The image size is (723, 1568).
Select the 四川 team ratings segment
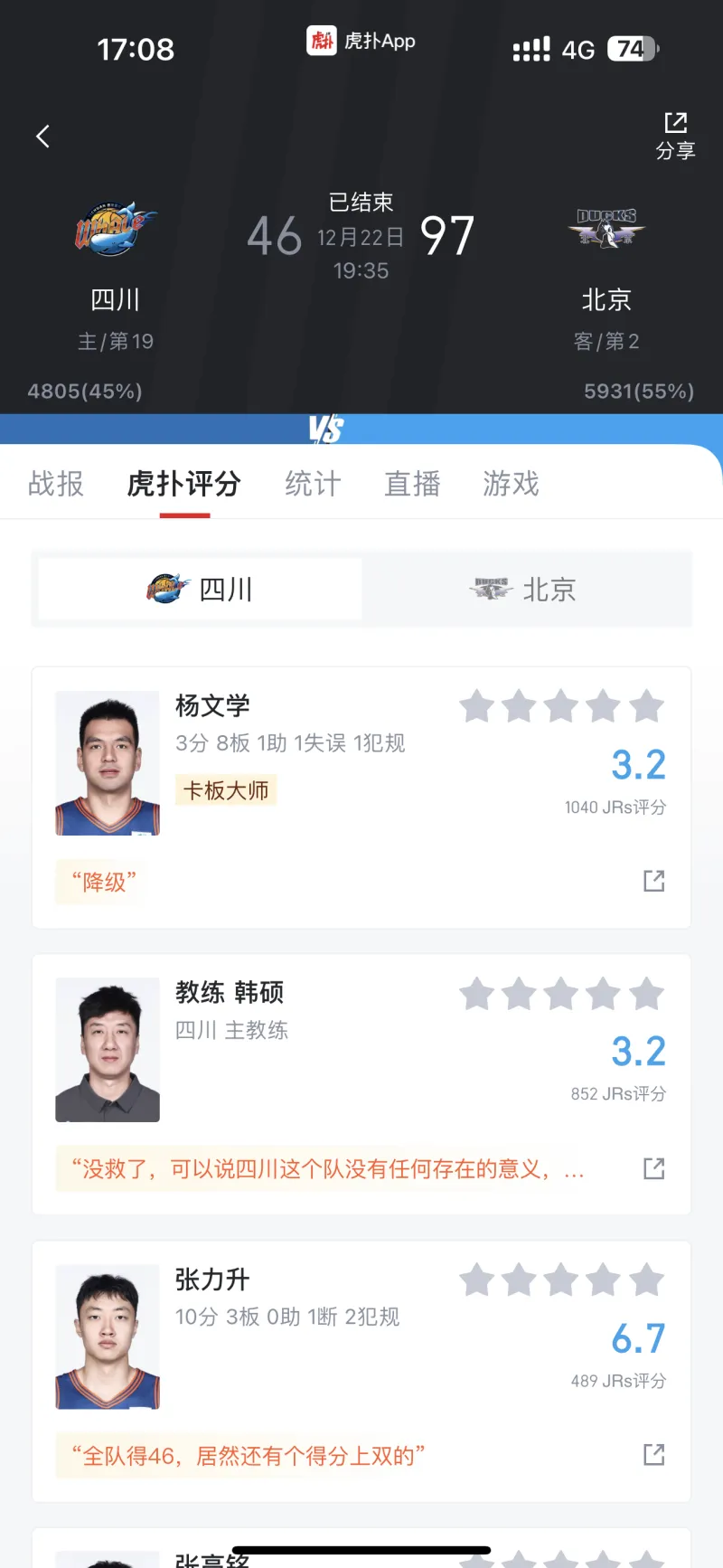200,590
